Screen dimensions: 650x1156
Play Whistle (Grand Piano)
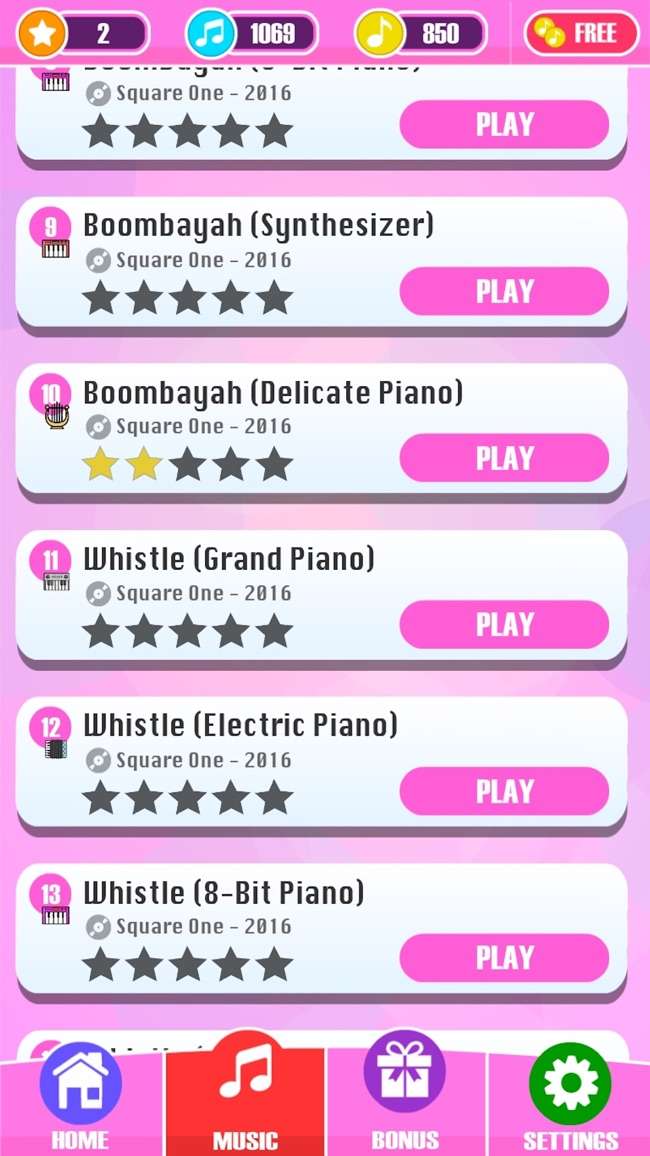pyautogui.click(x=504, y=625)
